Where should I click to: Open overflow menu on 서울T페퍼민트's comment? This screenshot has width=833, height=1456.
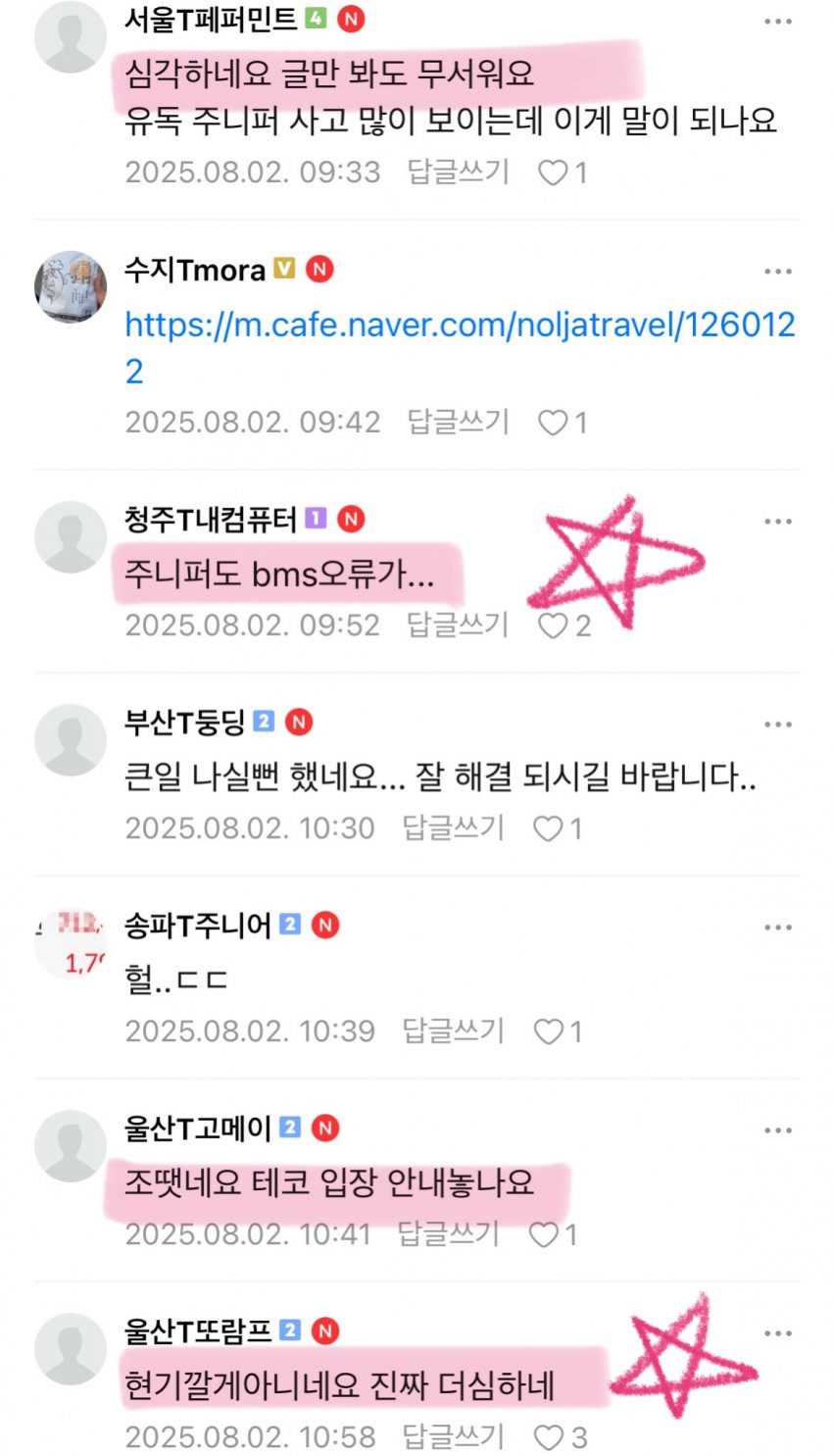tap(778, 22)
